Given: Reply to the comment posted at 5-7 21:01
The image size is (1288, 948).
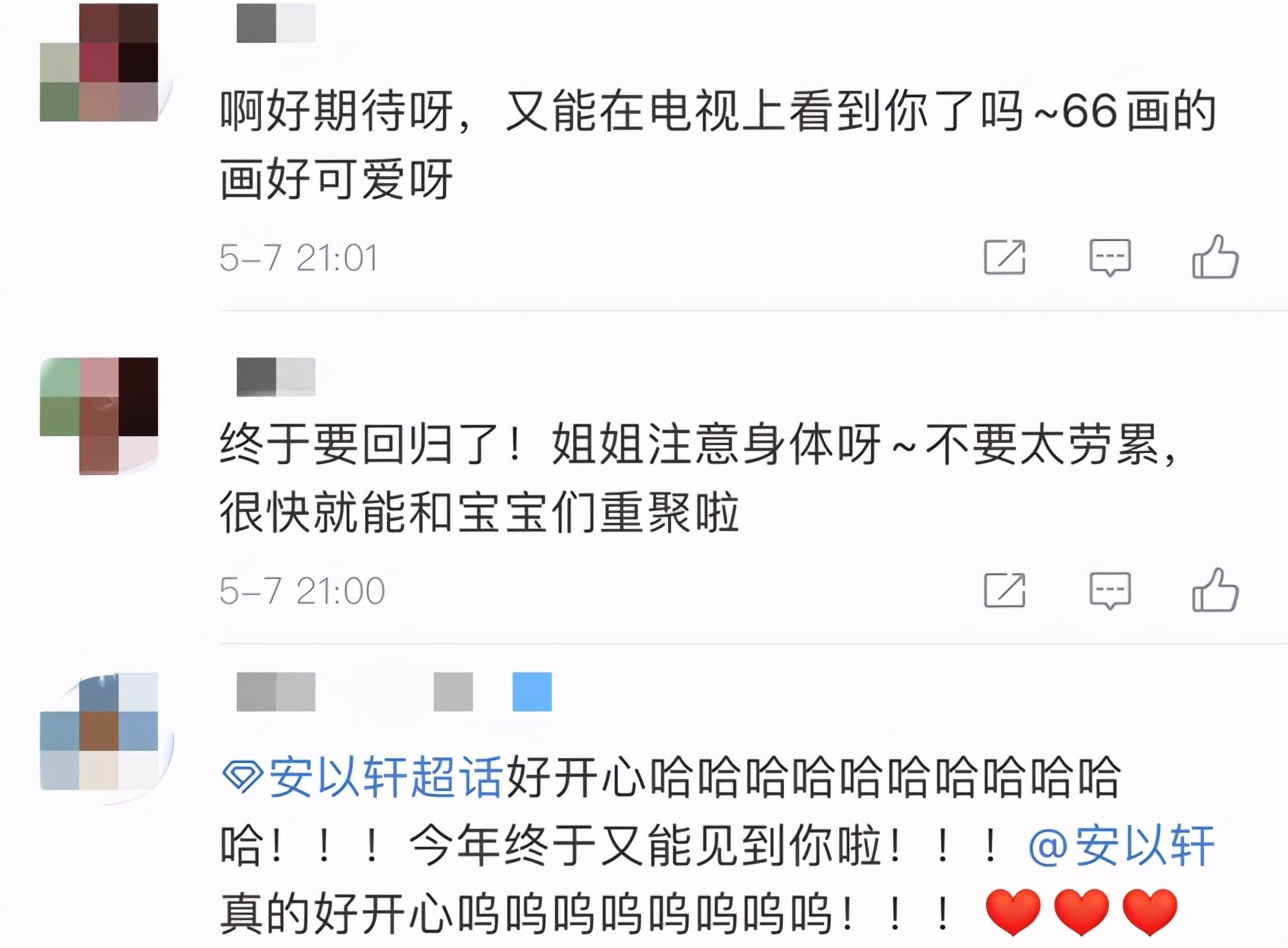Looking at the screenshot, I should pos(1109,258).
